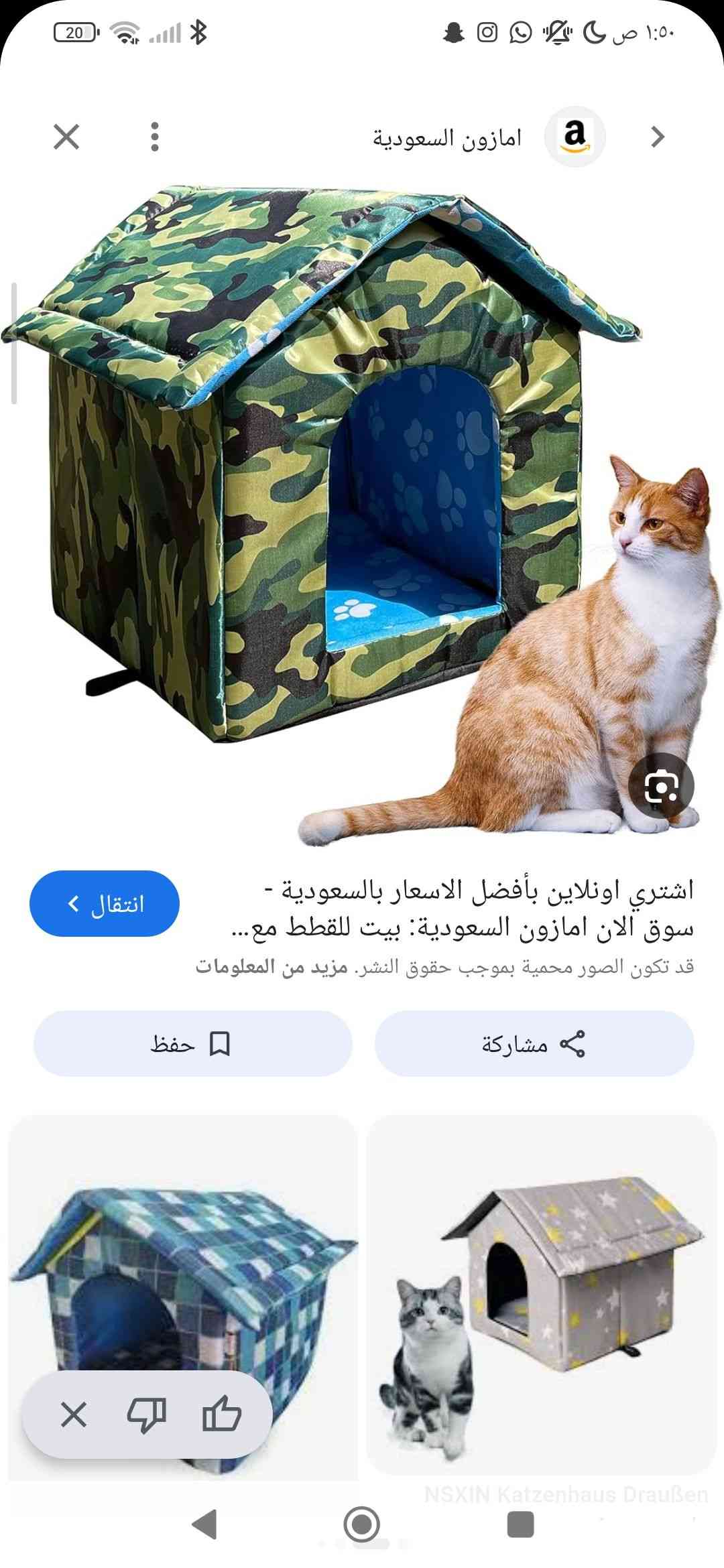Image resolution: width=724 pixels, height=1568 pixels.
Task: Save the image with حفظ
Action: click(x=192, y=1044)
